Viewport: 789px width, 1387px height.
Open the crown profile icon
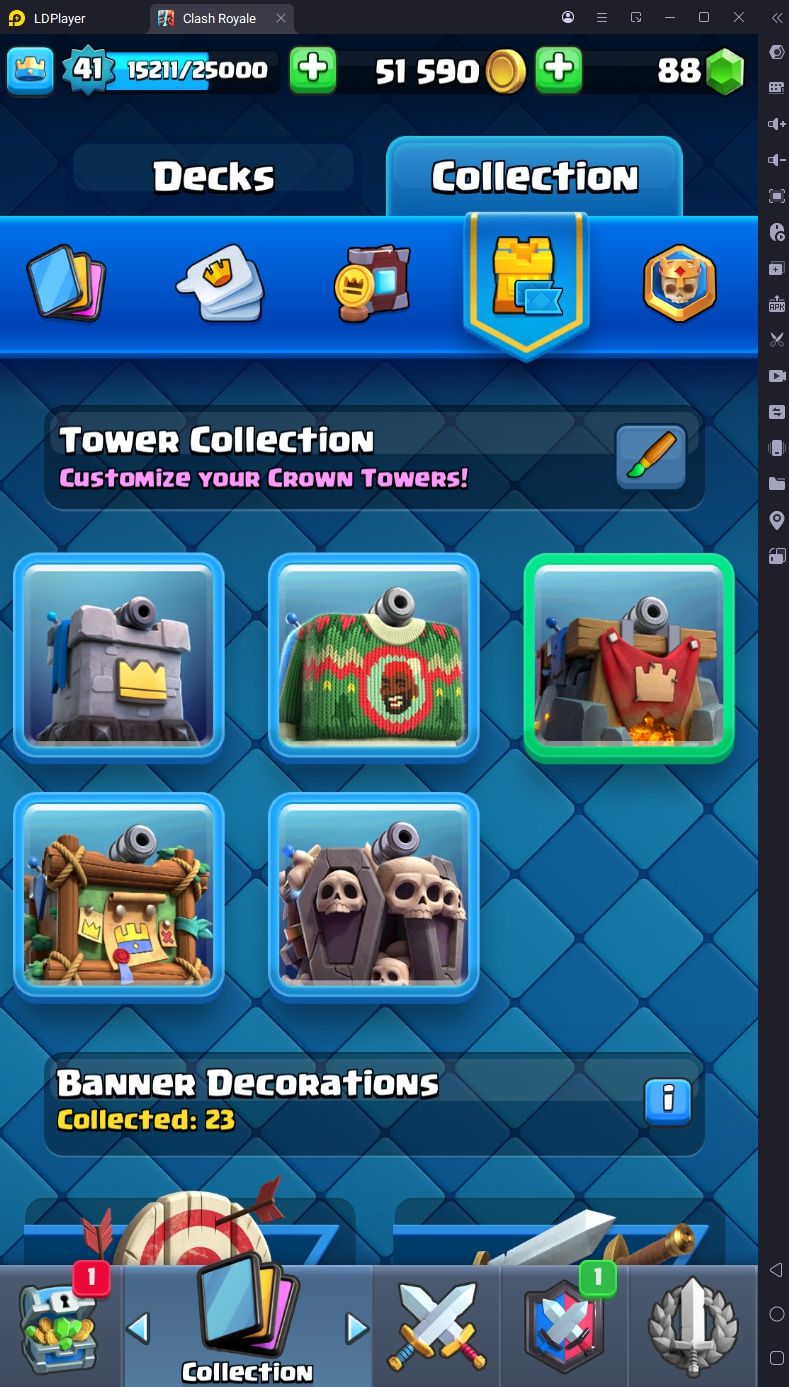[x=30, y=70]
